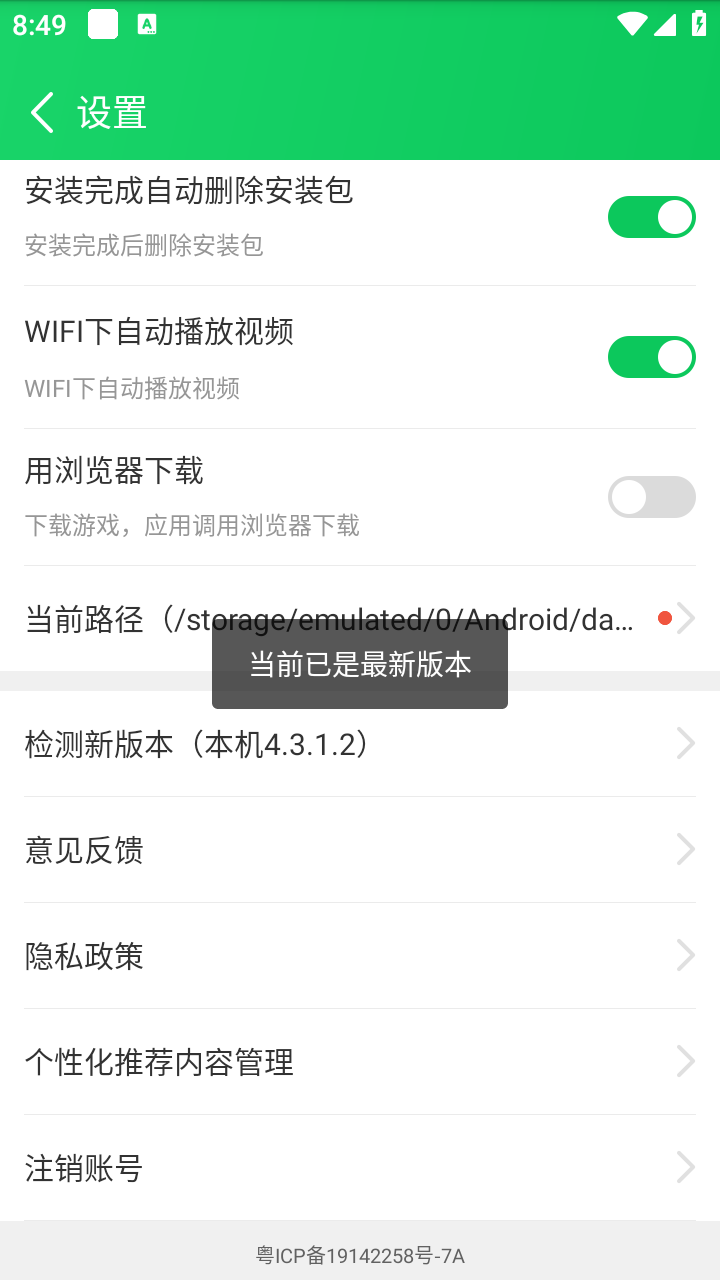This screenshot has width=720, height=1280.
Task: Open the 当前路径 storage path row
Action: click(360, 619)
